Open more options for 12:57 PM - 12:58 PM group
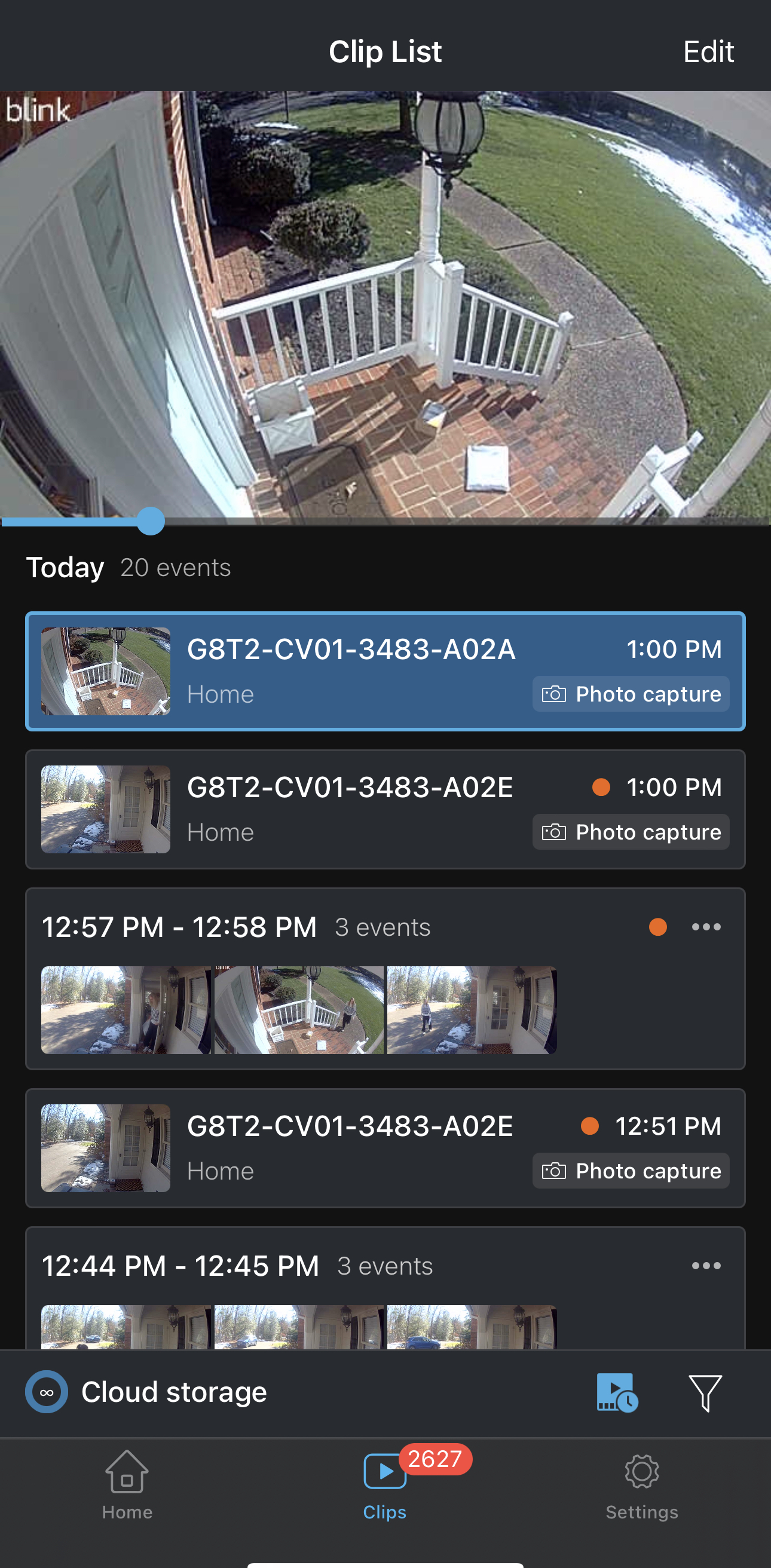Viewport: 771px width, 1568px height. (706, 927)
